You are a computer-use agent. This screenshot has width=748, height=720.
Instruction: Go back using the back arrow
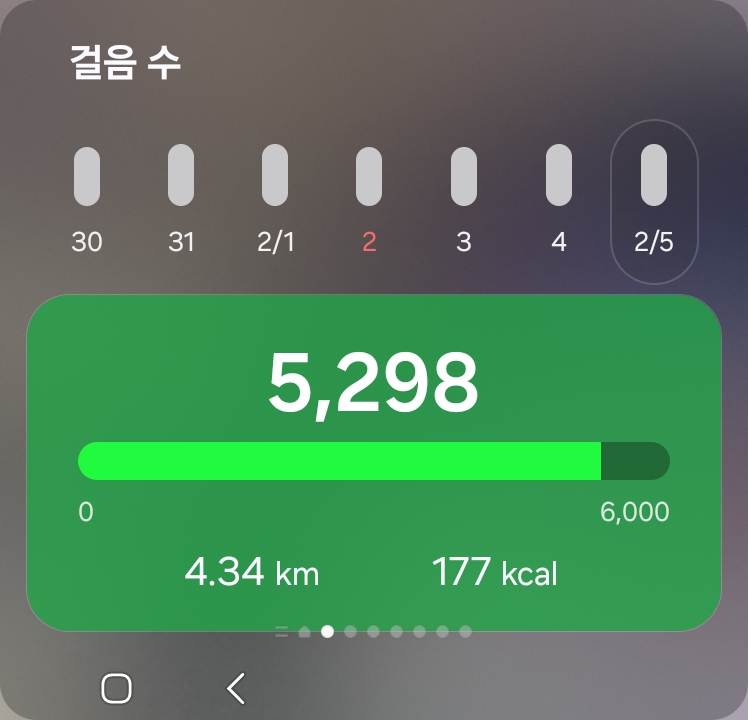(236, 688)
